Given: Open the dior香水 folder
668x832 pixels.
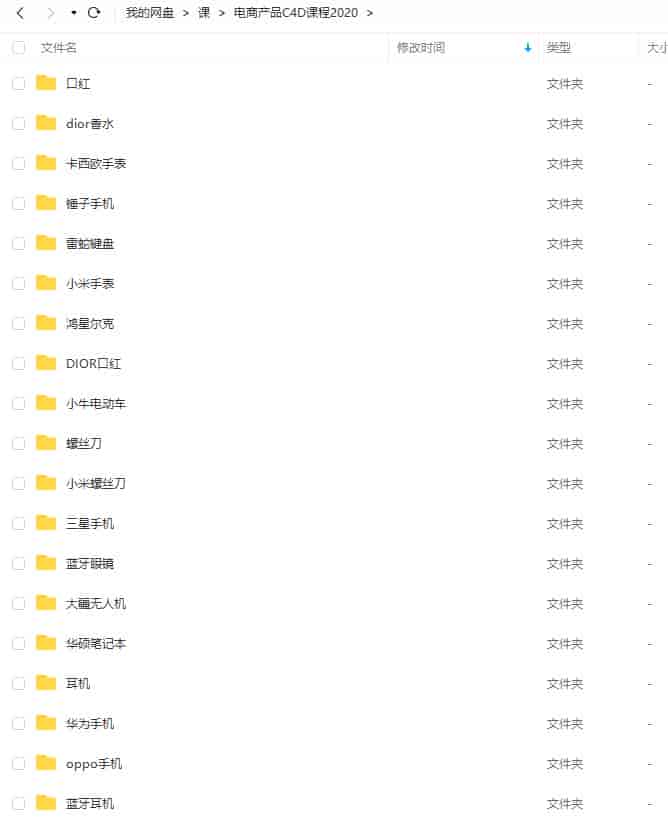Looking at the screenshot, I should (90, 124).
